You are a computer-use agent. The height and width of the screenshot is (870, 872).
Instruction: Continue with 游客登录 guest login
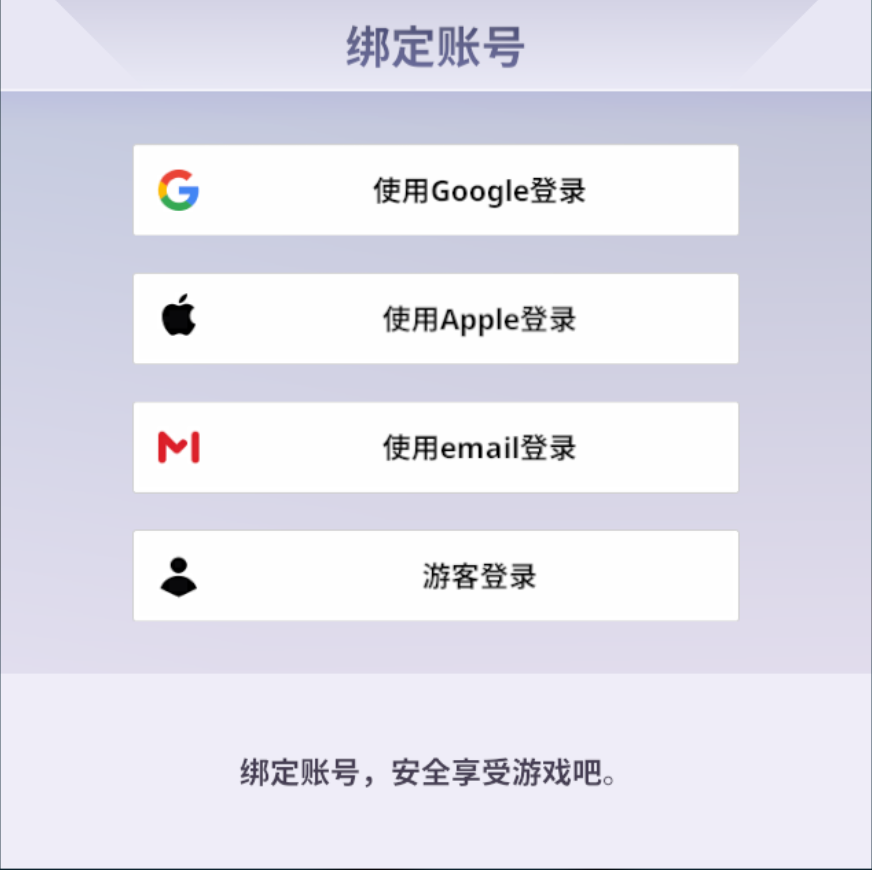(x=436, y=576)
